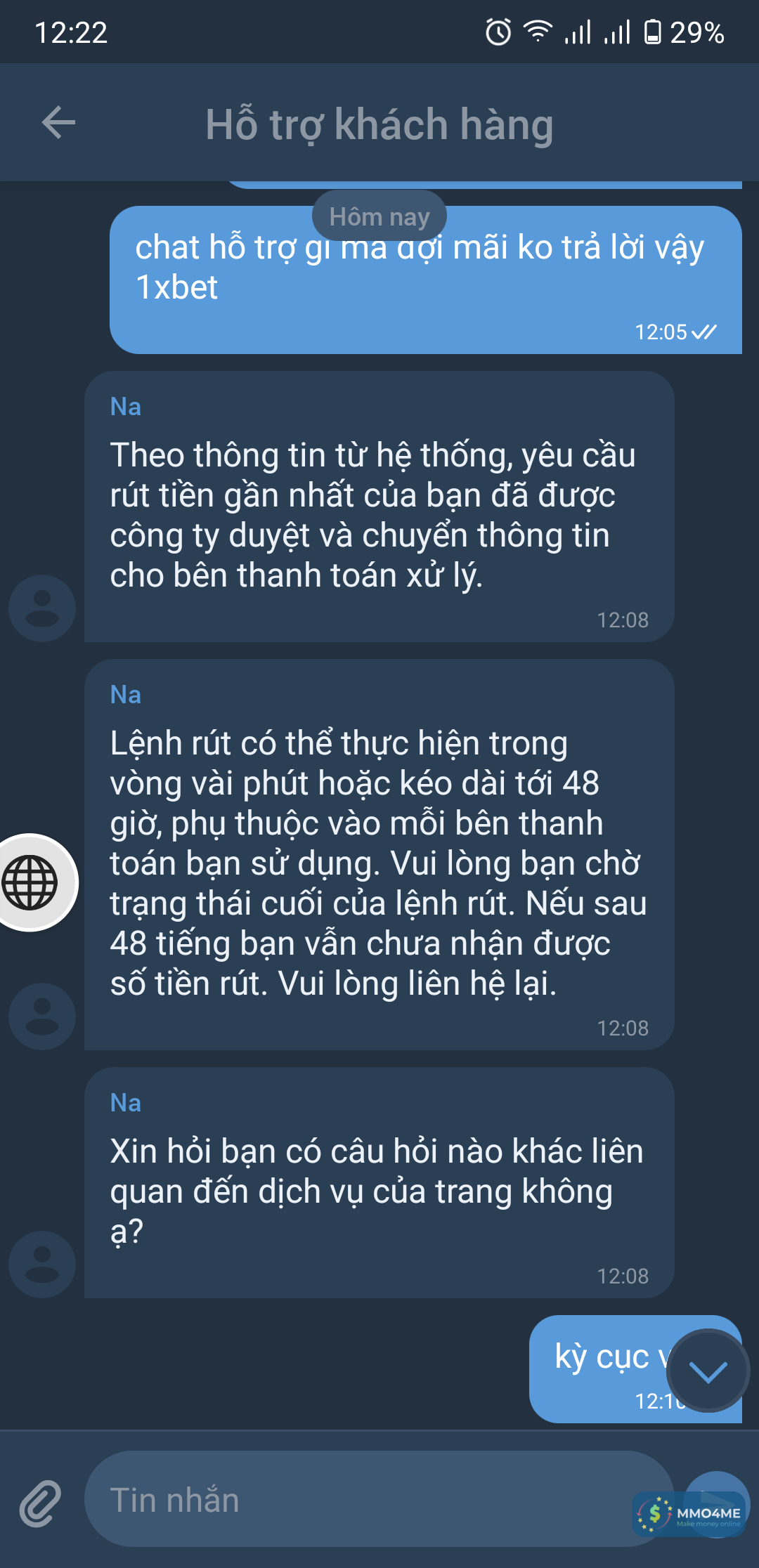Go back from Hỗ trợ khách hàng chat
This screenshot has height=1568, width=759.
(58, 123)
